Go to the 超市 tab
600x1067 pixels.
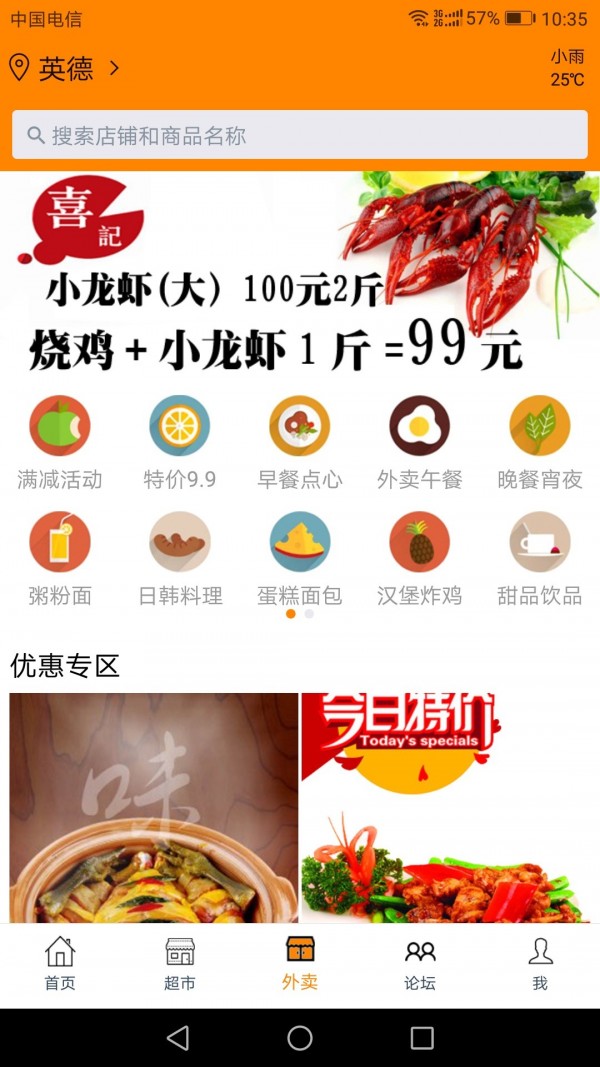click(x=180, y=964)
